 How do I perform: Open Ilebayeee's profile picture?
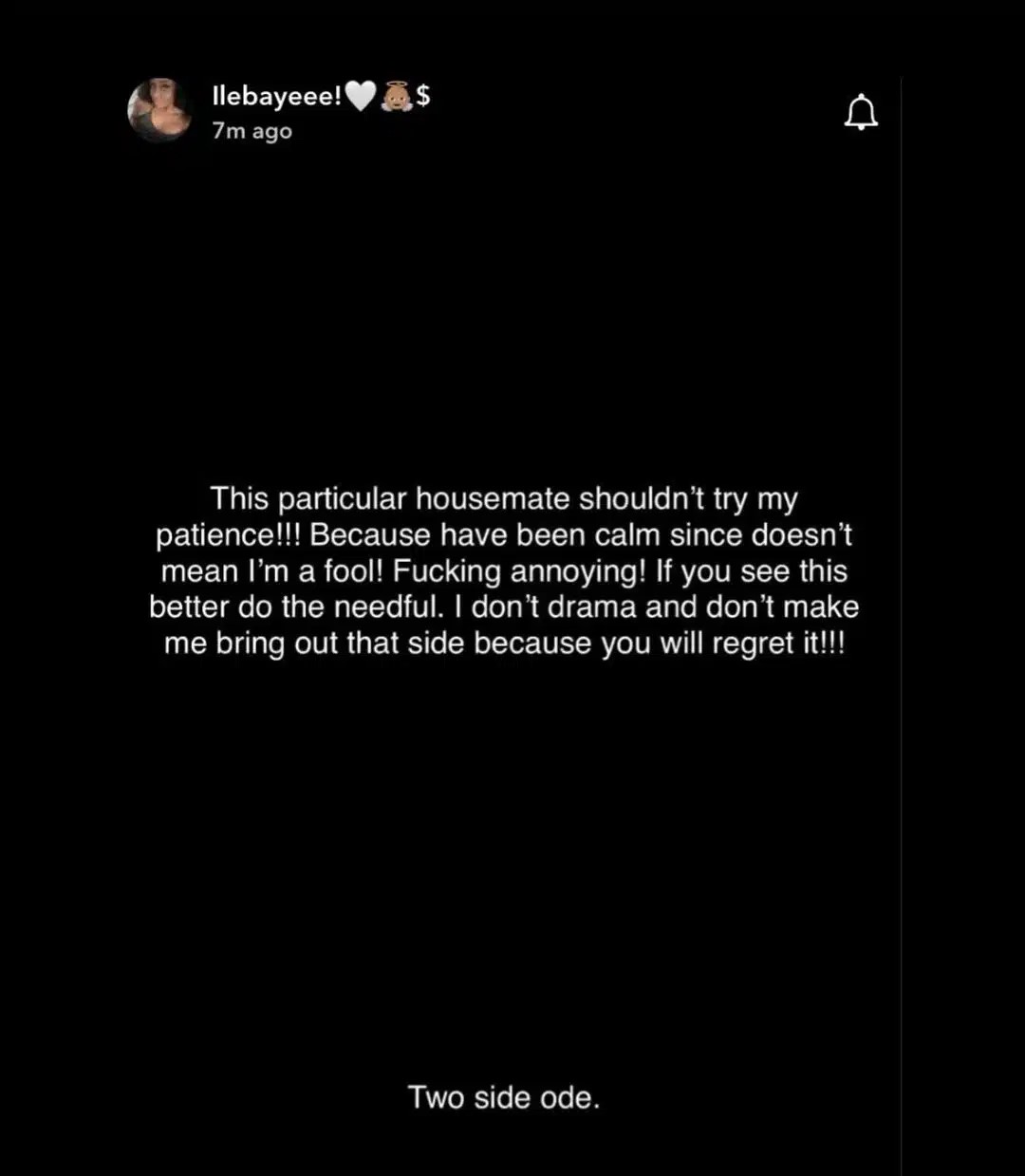tap(159, 111)
